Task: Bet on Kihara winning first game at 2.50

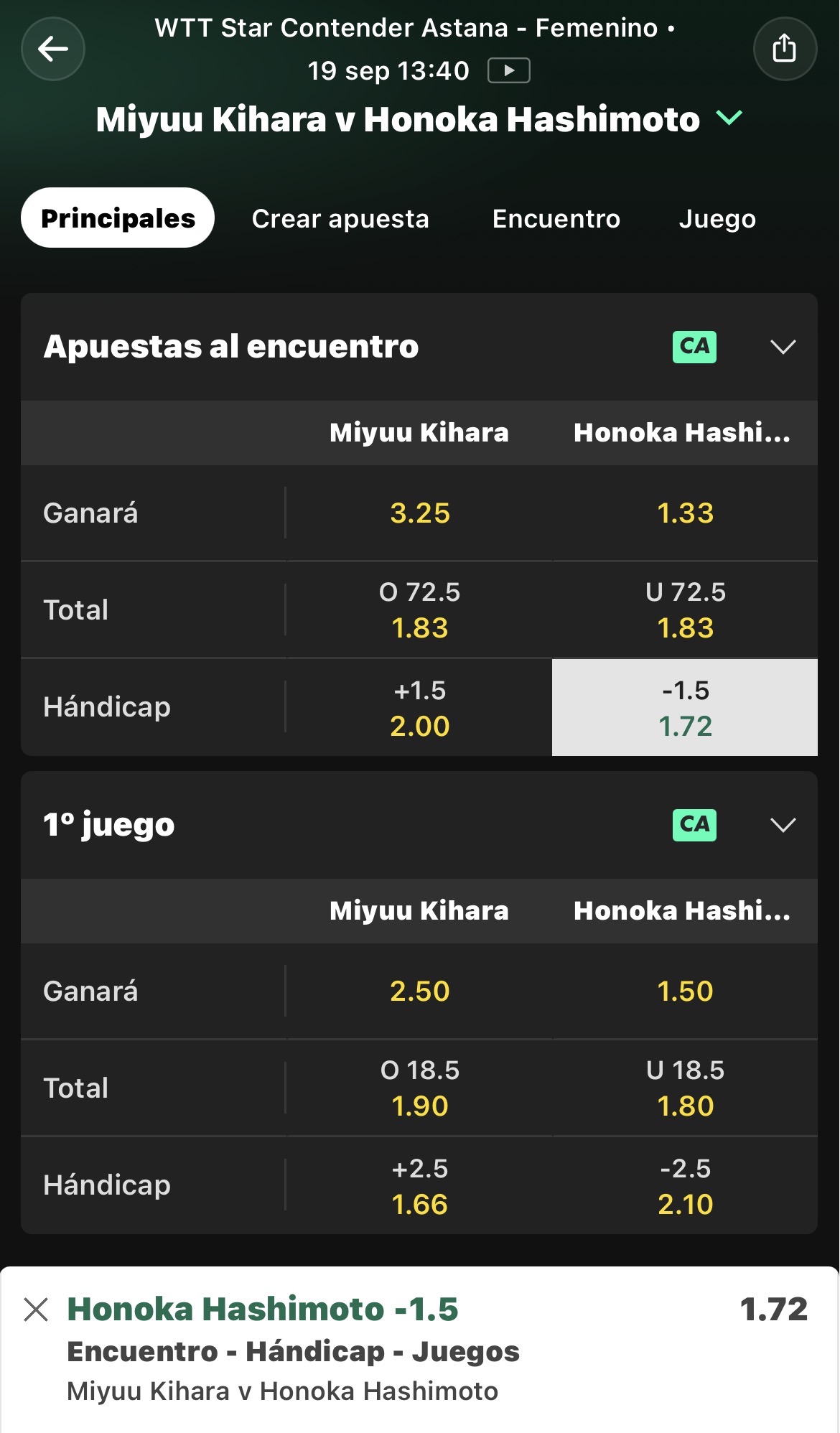Action: [x=419, y=991]
